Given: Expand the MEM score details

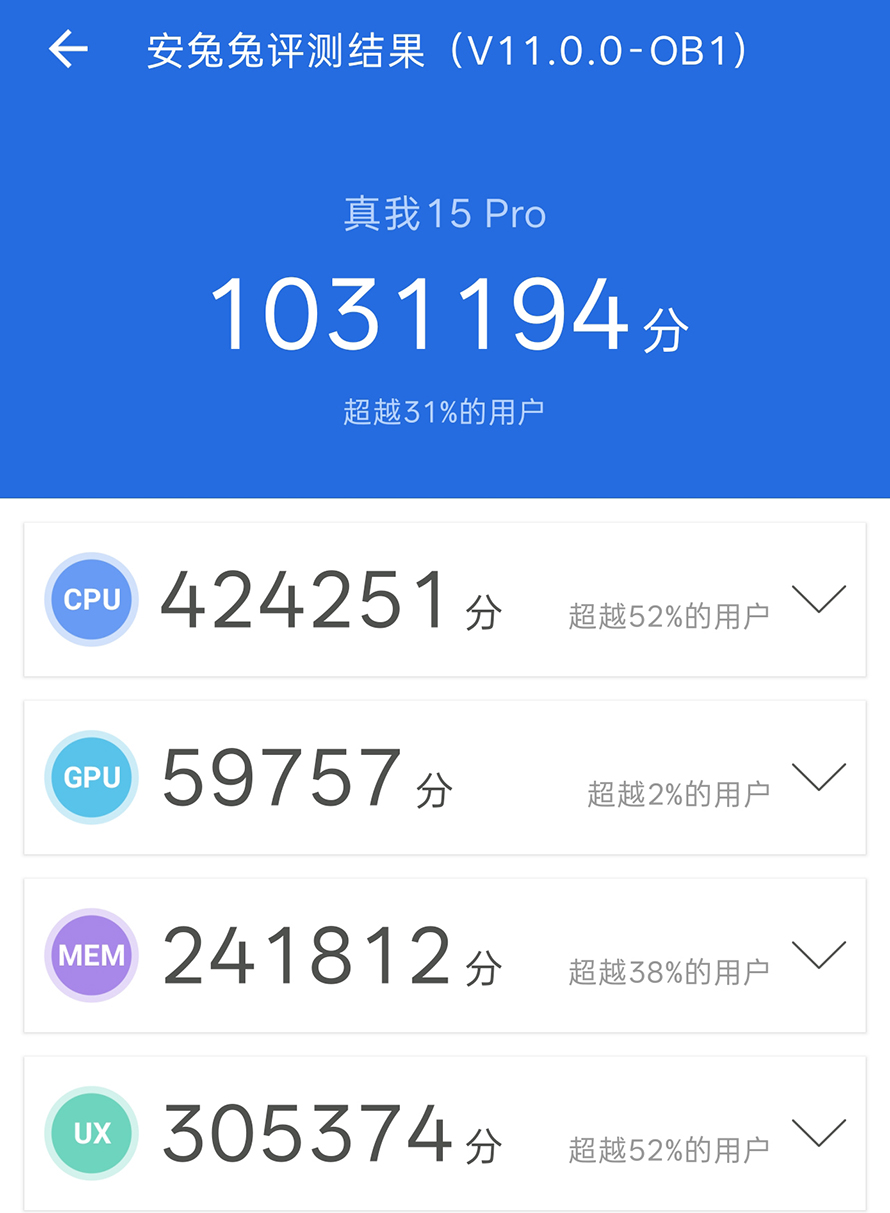Looking at the screenshot, I should click(x=820, y=955).
